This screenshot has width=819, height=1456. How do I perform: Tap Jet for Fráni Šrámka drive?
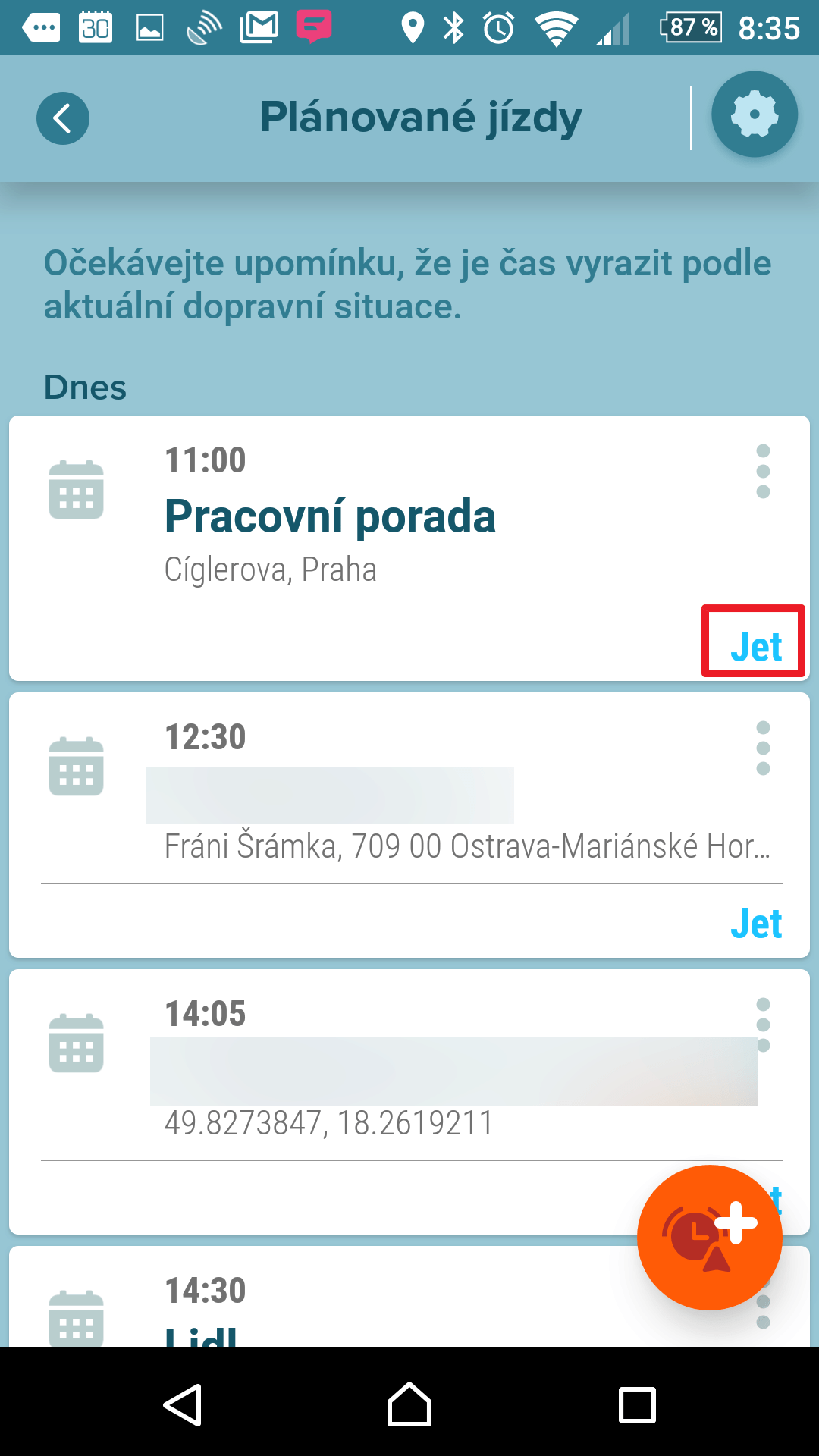tap(755, 924)
